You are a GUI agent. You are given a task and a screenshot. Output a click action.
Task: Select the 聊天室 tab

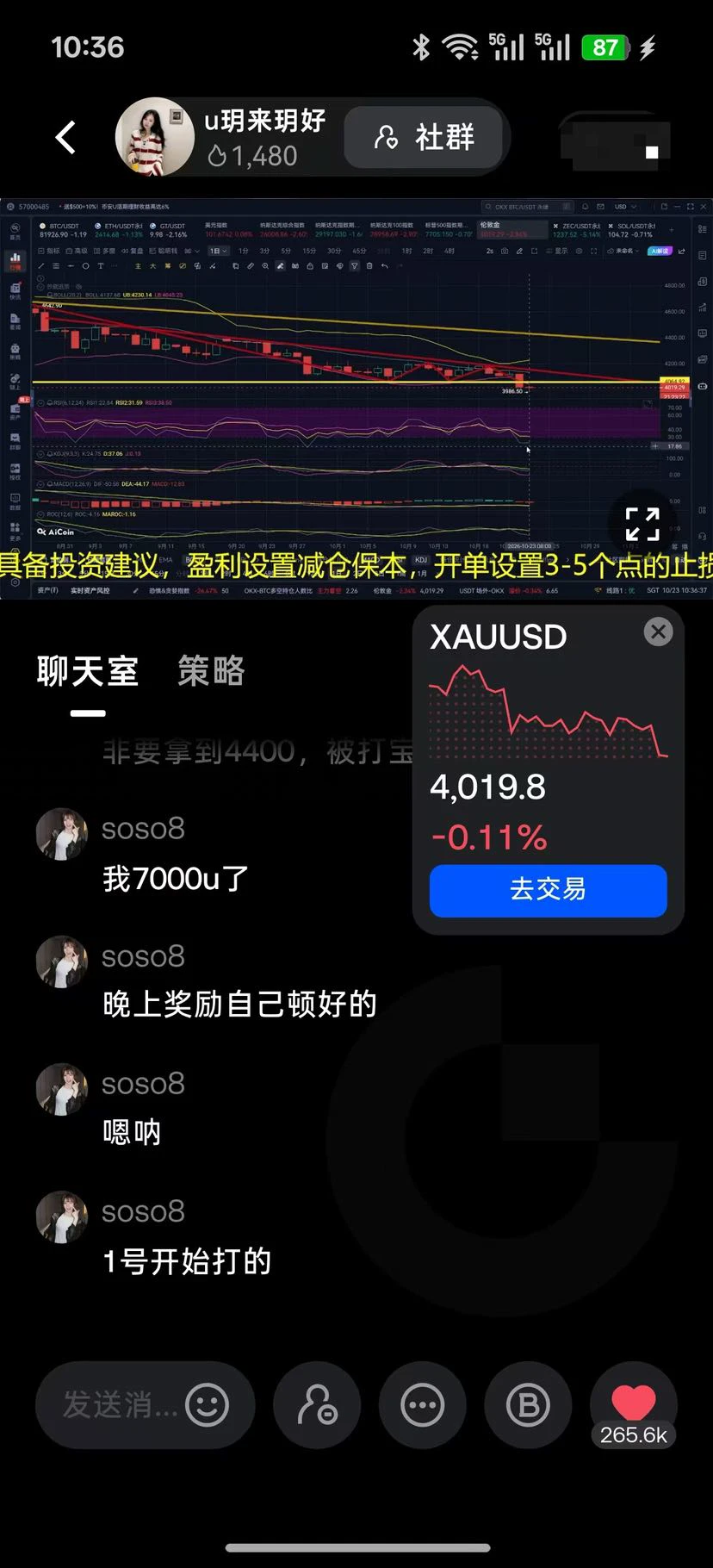point(88,671)
